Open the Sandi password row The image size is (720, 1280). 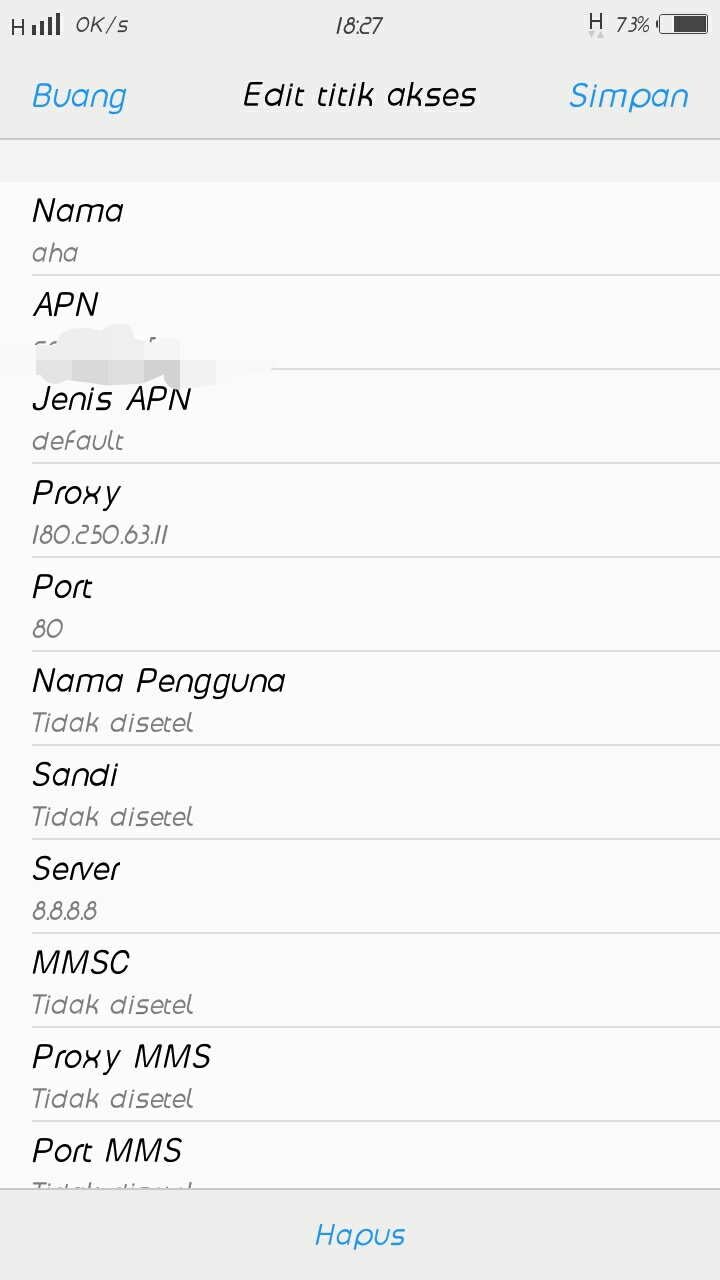360,793
